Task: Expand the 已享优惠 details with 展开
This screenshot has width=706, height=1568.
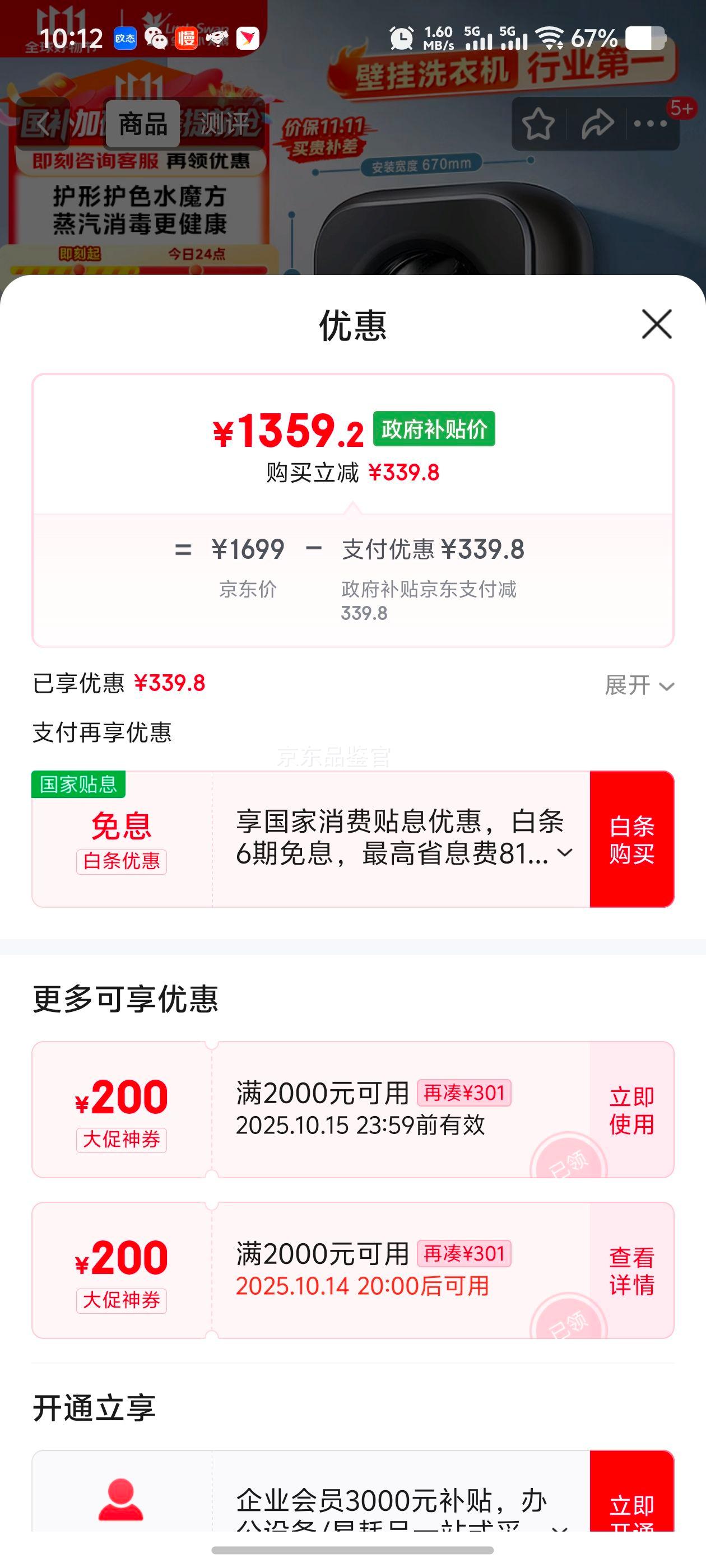Action: tap(638, 685)
